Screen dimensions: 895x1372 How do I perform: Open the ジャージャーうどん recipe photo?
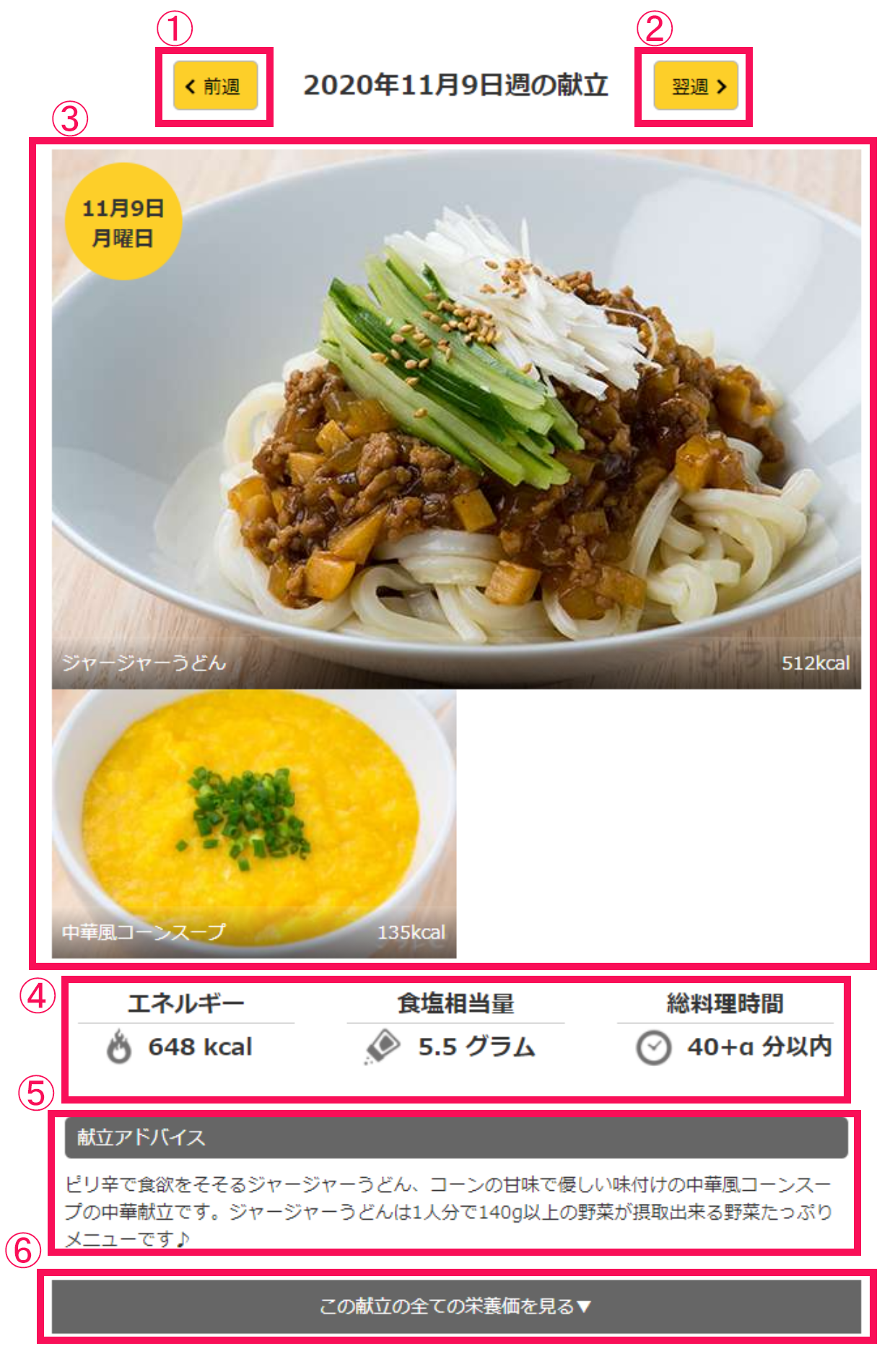(456, 419)
